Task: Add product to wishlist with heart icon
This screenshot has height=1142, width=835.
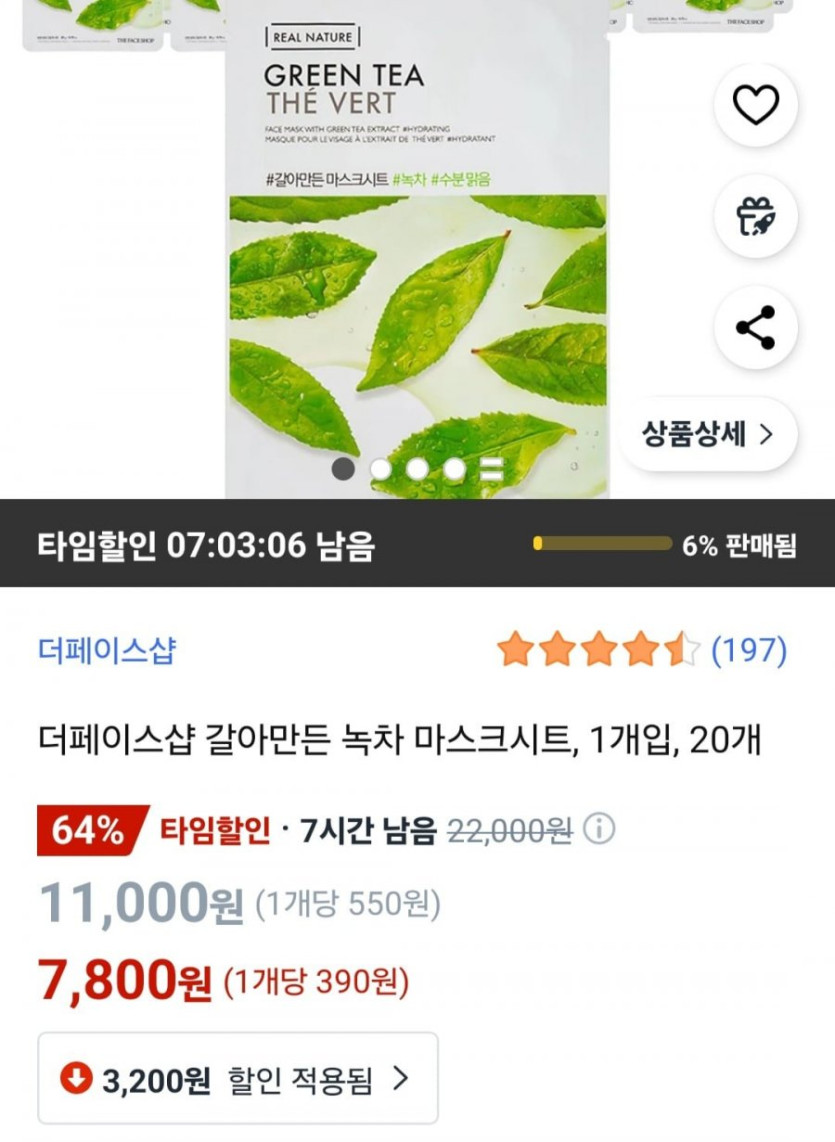Action: tap(755, 104)
